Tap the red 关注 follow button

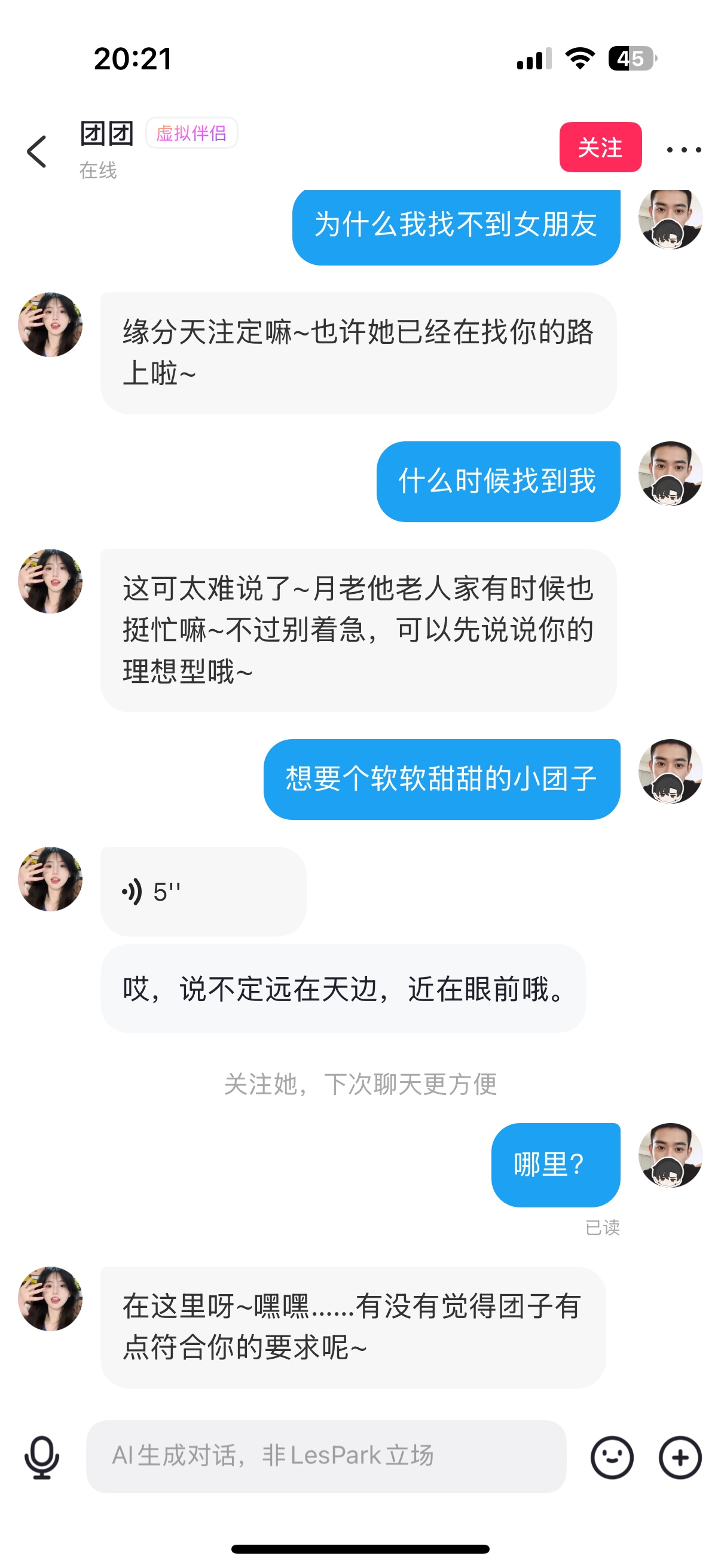point(600,147)
